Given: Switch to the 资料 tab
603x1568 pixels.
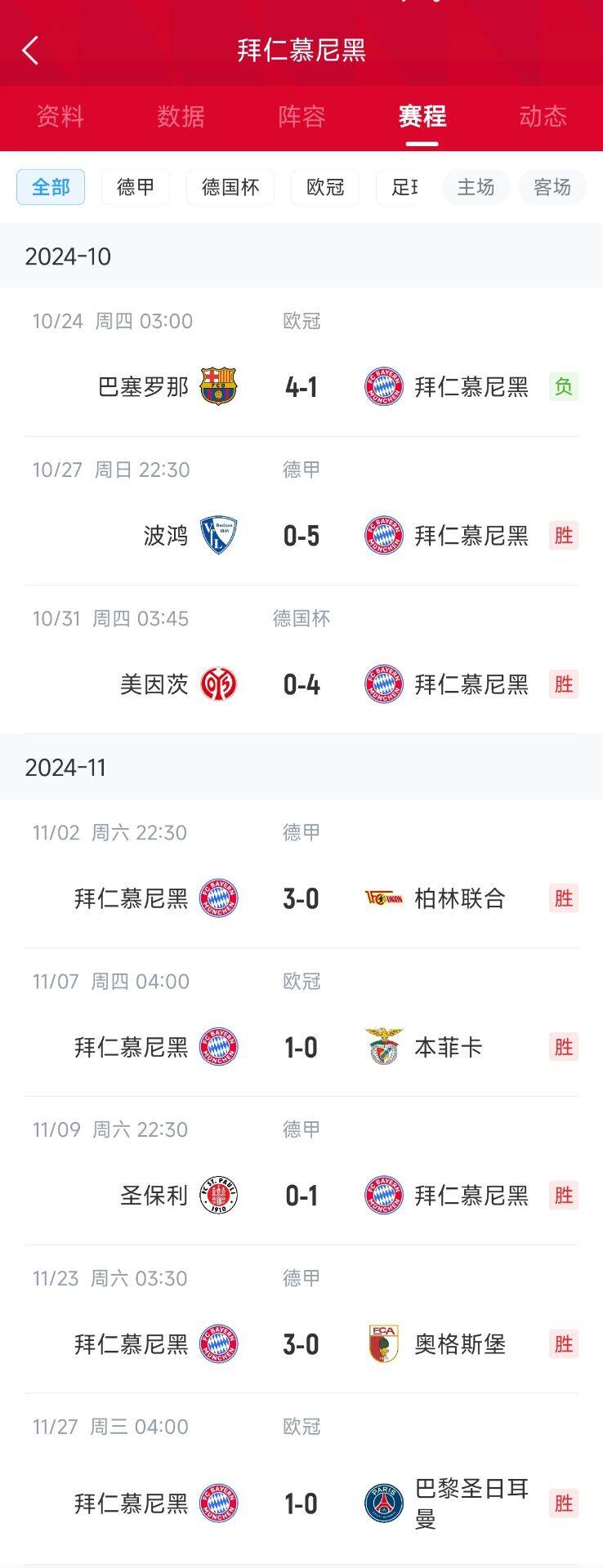Looking at the screenshot, I should [x=60, y=117].
